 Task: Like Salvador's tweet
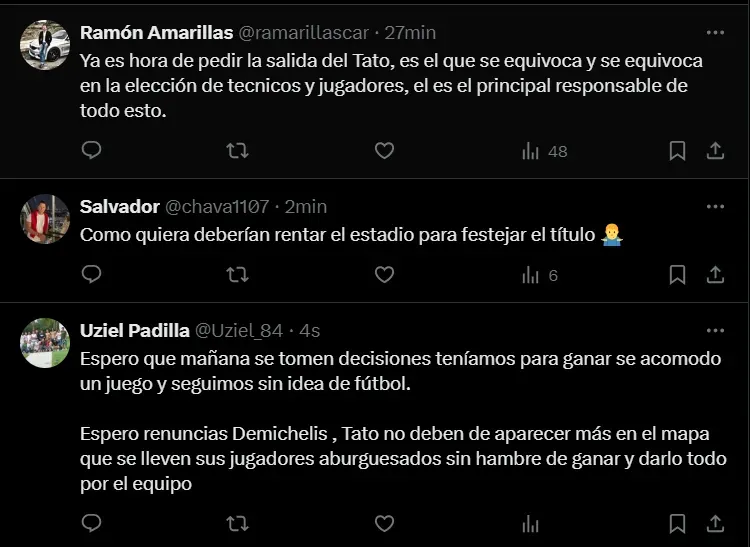[384, 274]
